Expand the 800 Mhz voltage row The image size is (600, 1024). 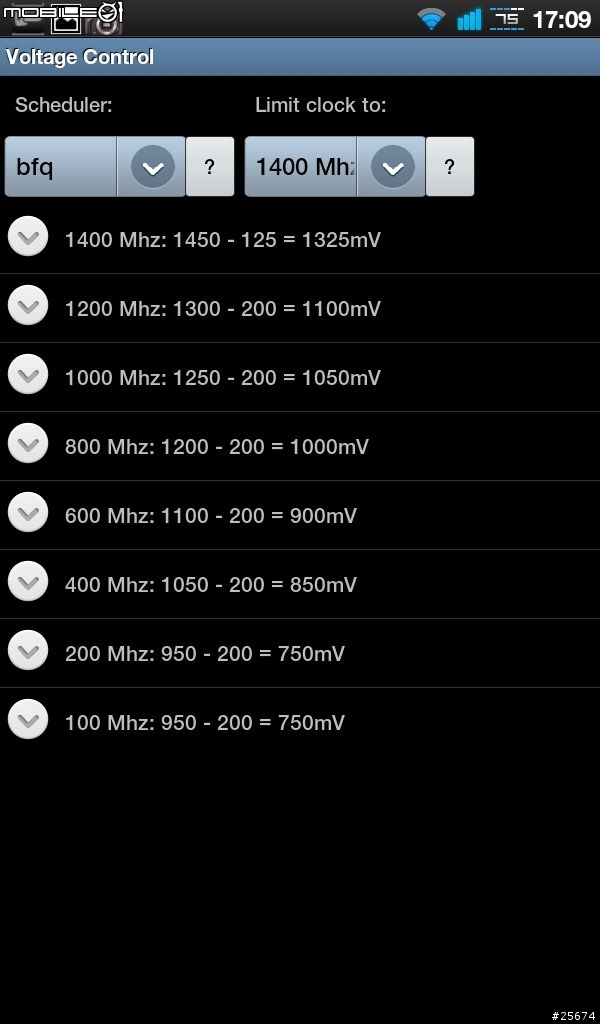[x=28, y=446]
